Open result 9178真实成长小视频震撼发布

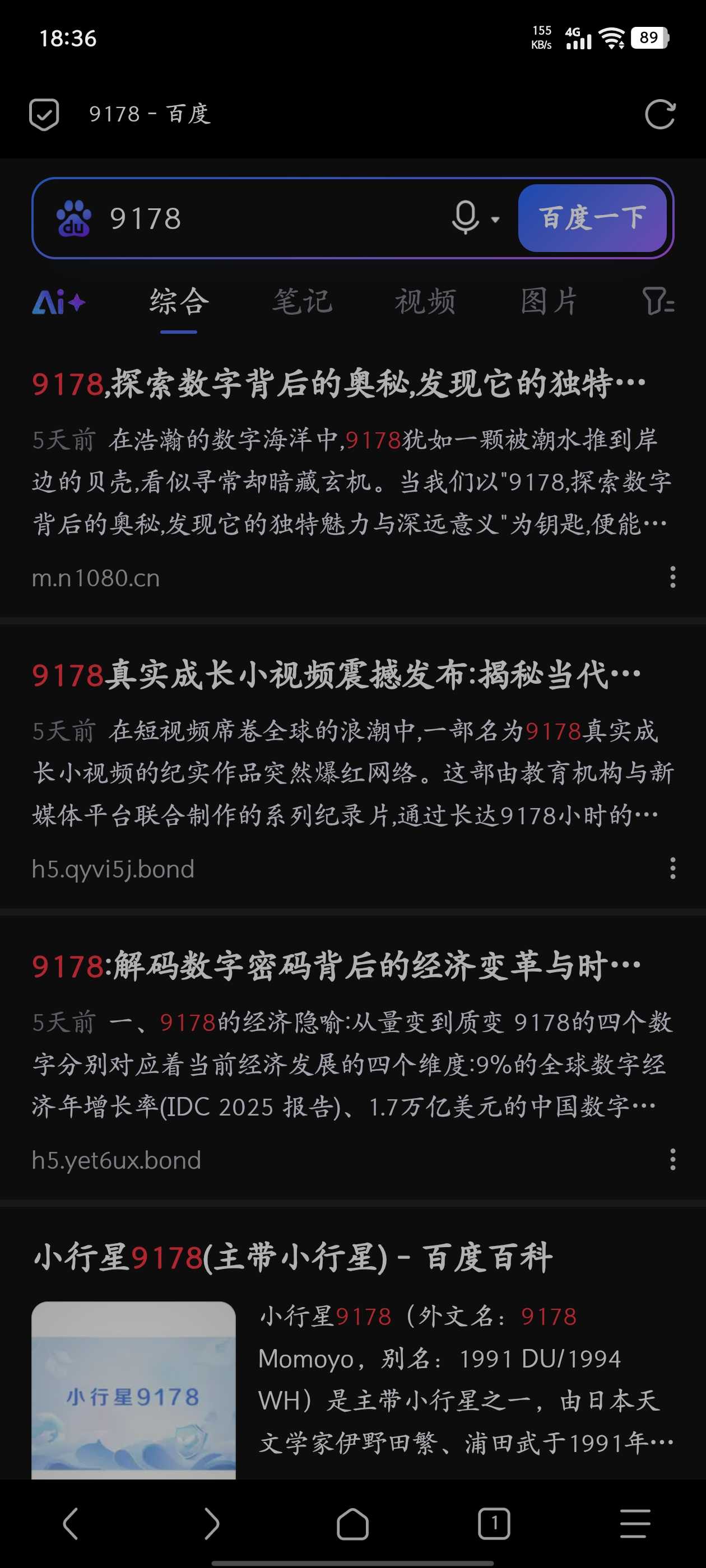335,676
